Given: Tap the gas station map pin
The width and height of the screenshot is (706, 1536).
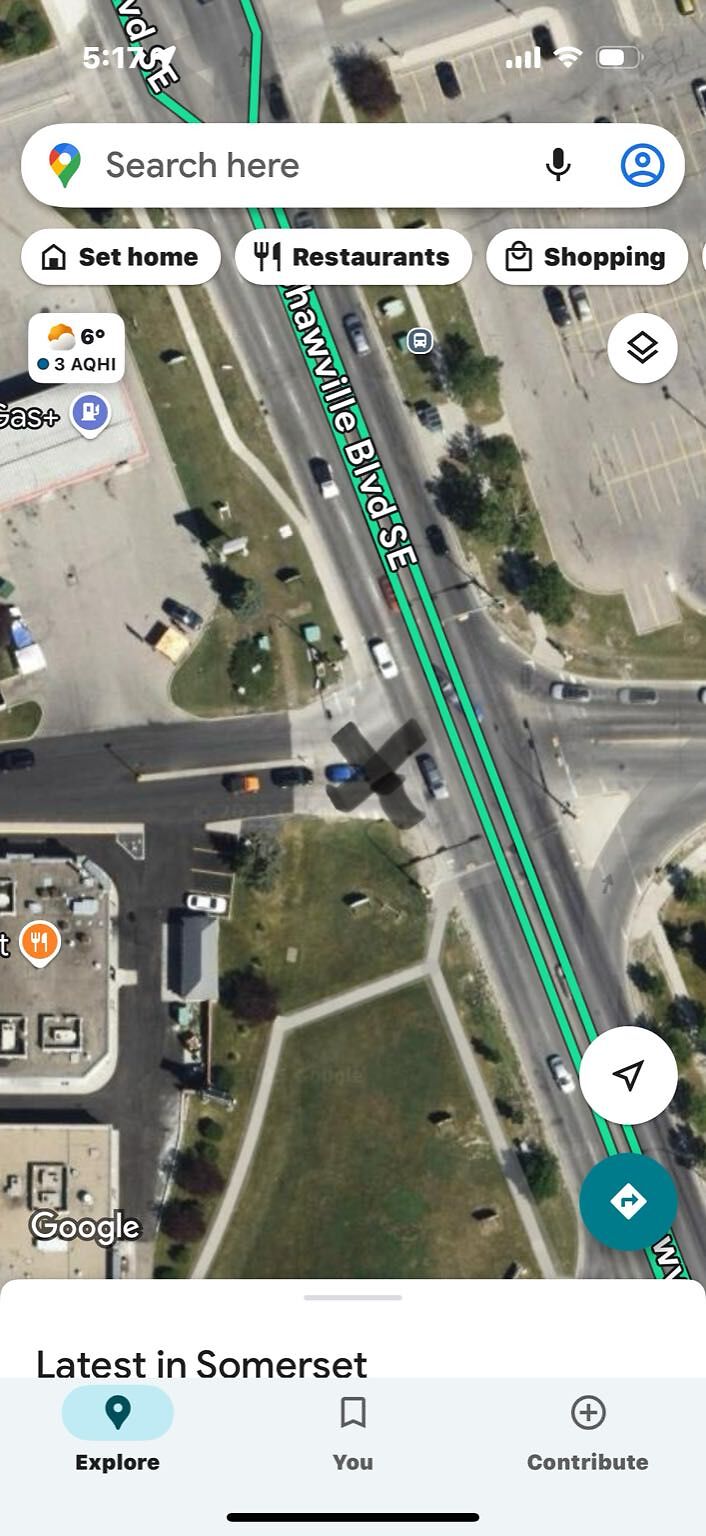Looking at the screenshot, I should point(91,412).
